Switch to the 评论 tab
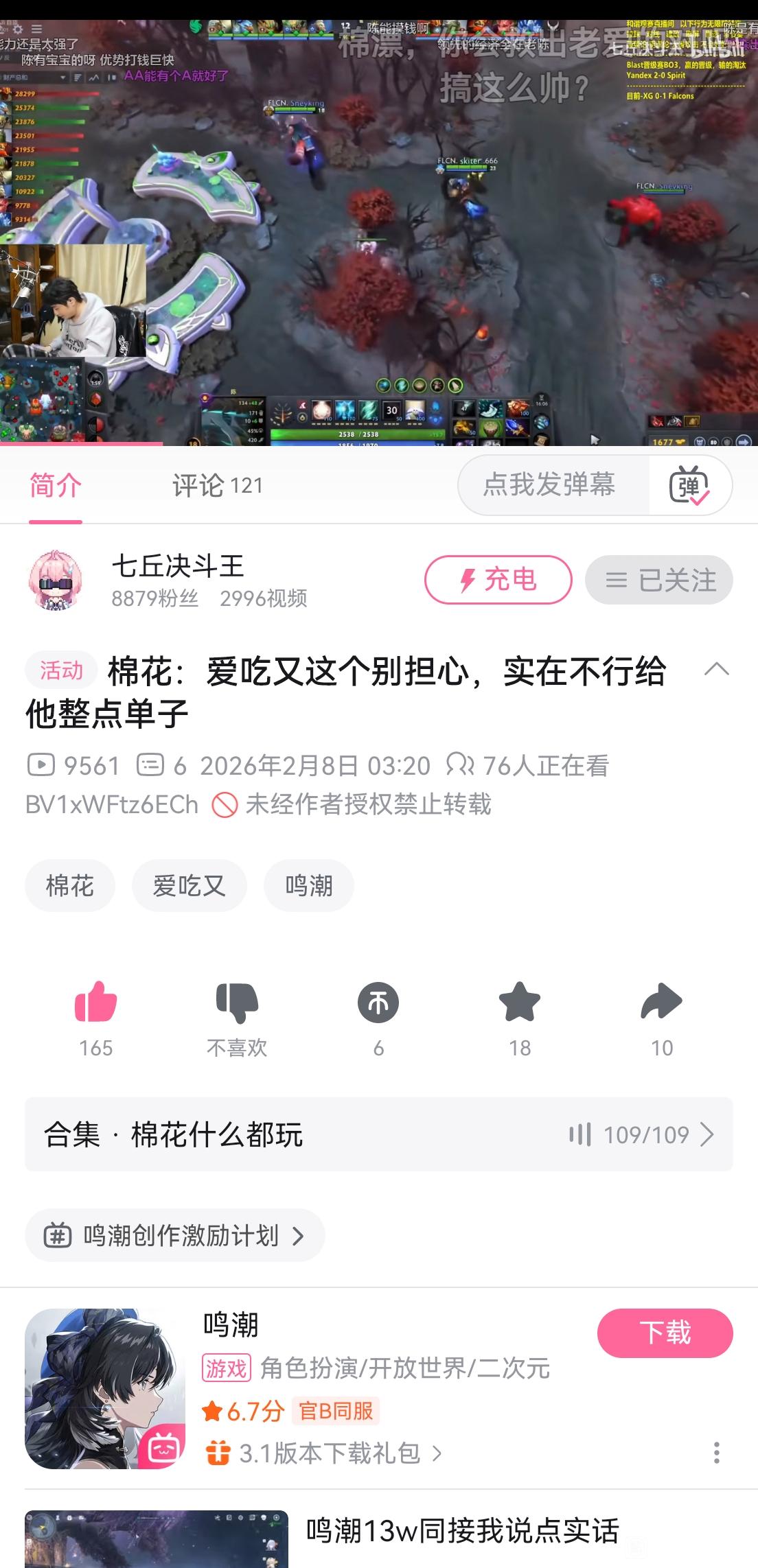Viewport: 758px width, 1568px height. point(217,485)
